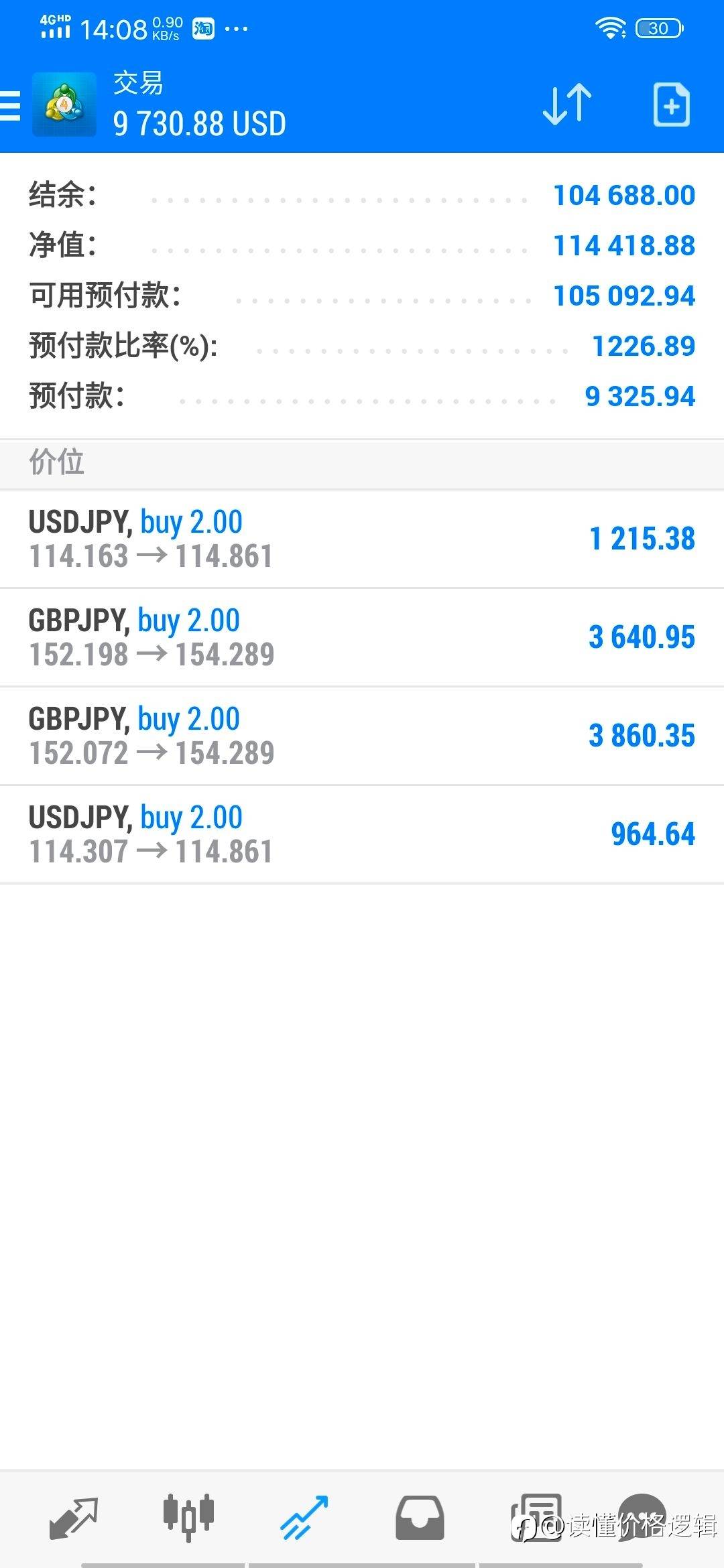Open the USDJPY position with profit 964.64
The width and height of the screenshot is (724, 1568).
[362, 834]
